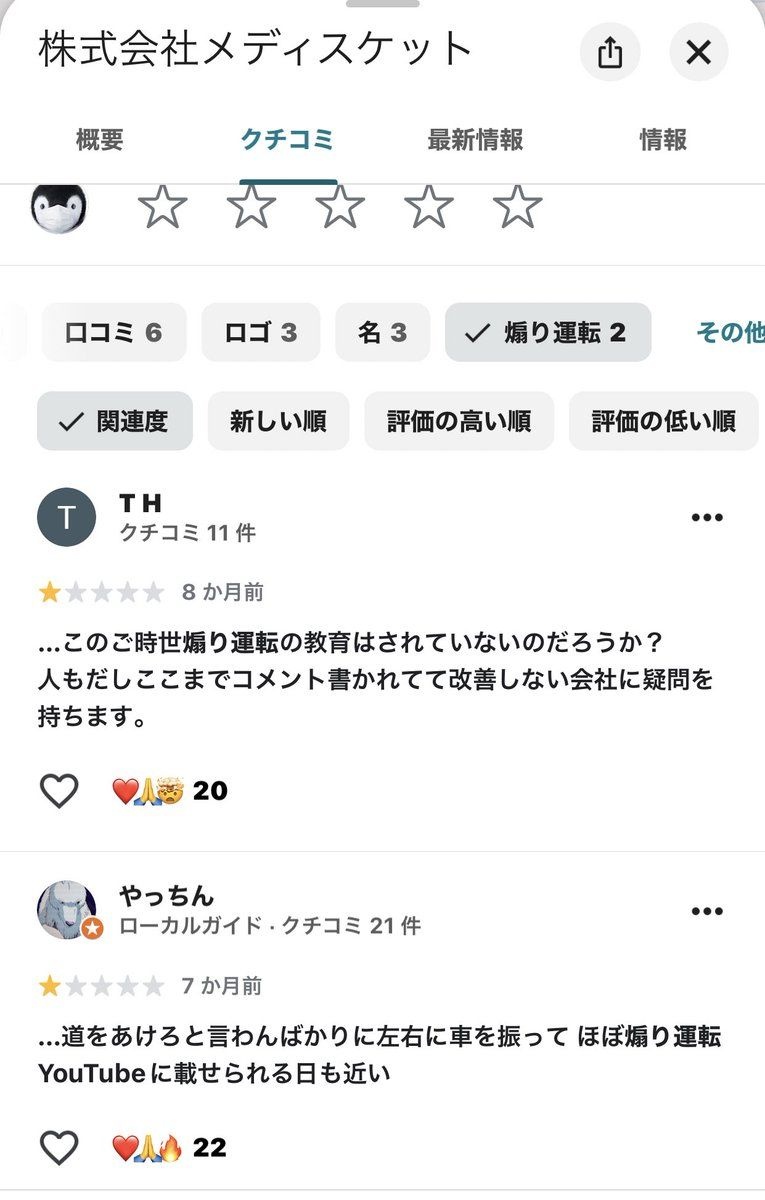The image size is (765, 1200).
Task: Like やっちん's review
Action: [59, 1147]
